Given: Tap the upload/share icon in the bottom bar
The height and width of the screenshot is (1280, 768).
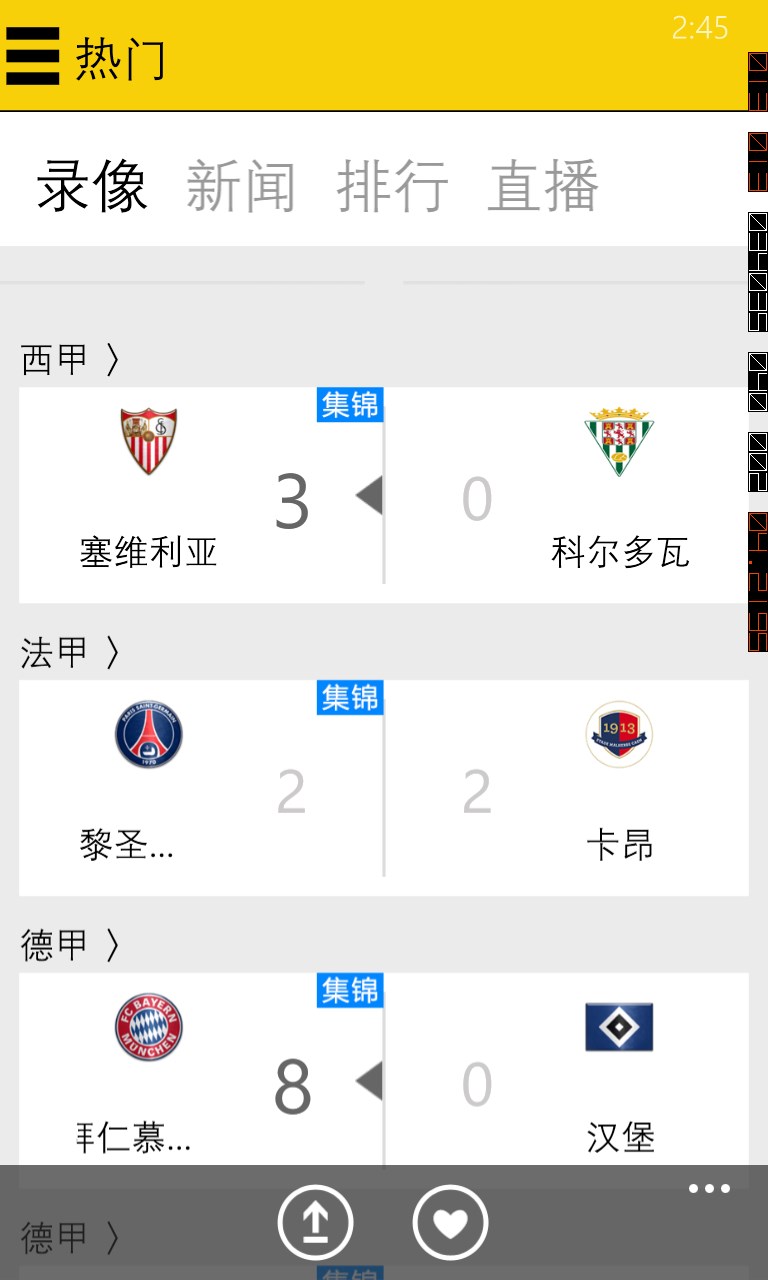Looking at the screenshot, I should 315,1222.
